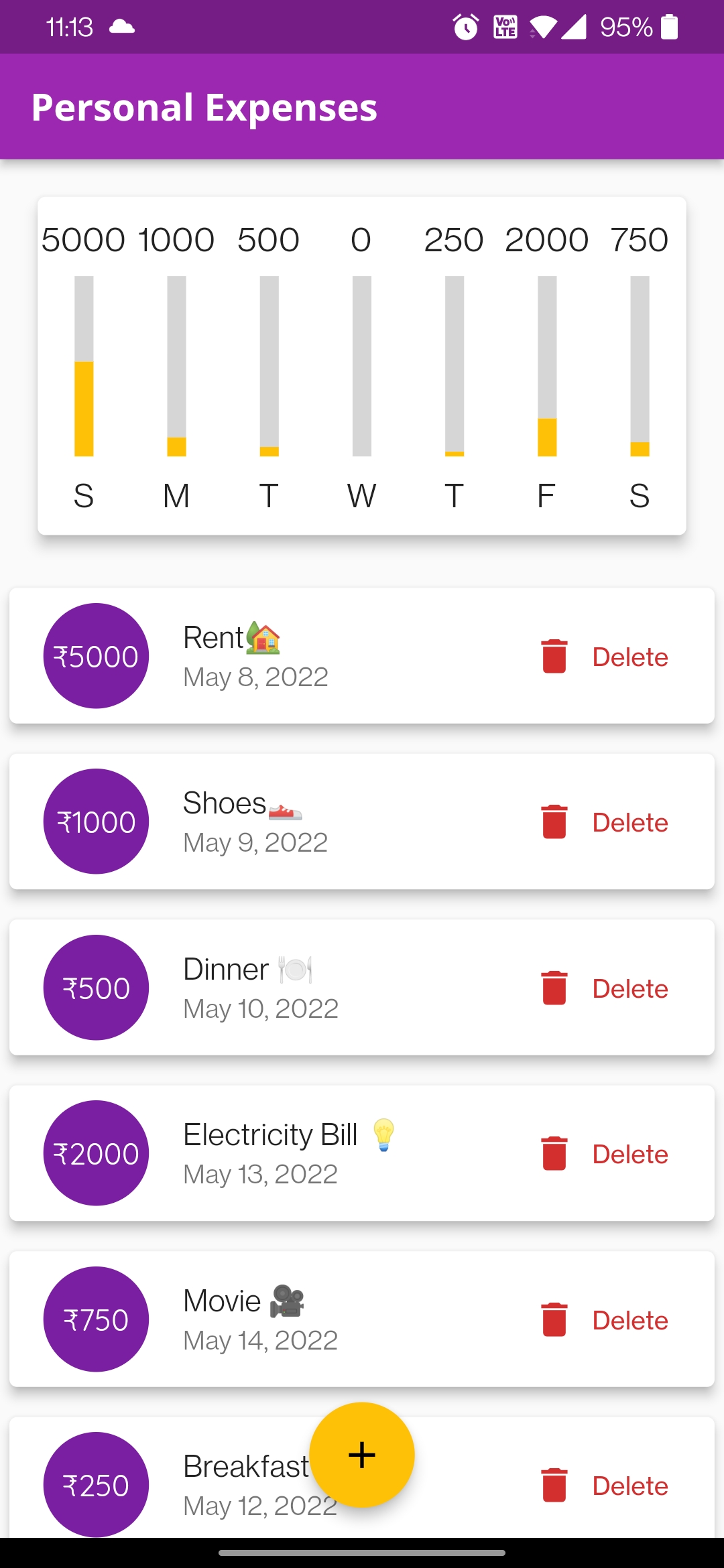Delete the Shoes expense
Image resolution: width=724 pixels, height=1568 pixels.
(605, 822)
